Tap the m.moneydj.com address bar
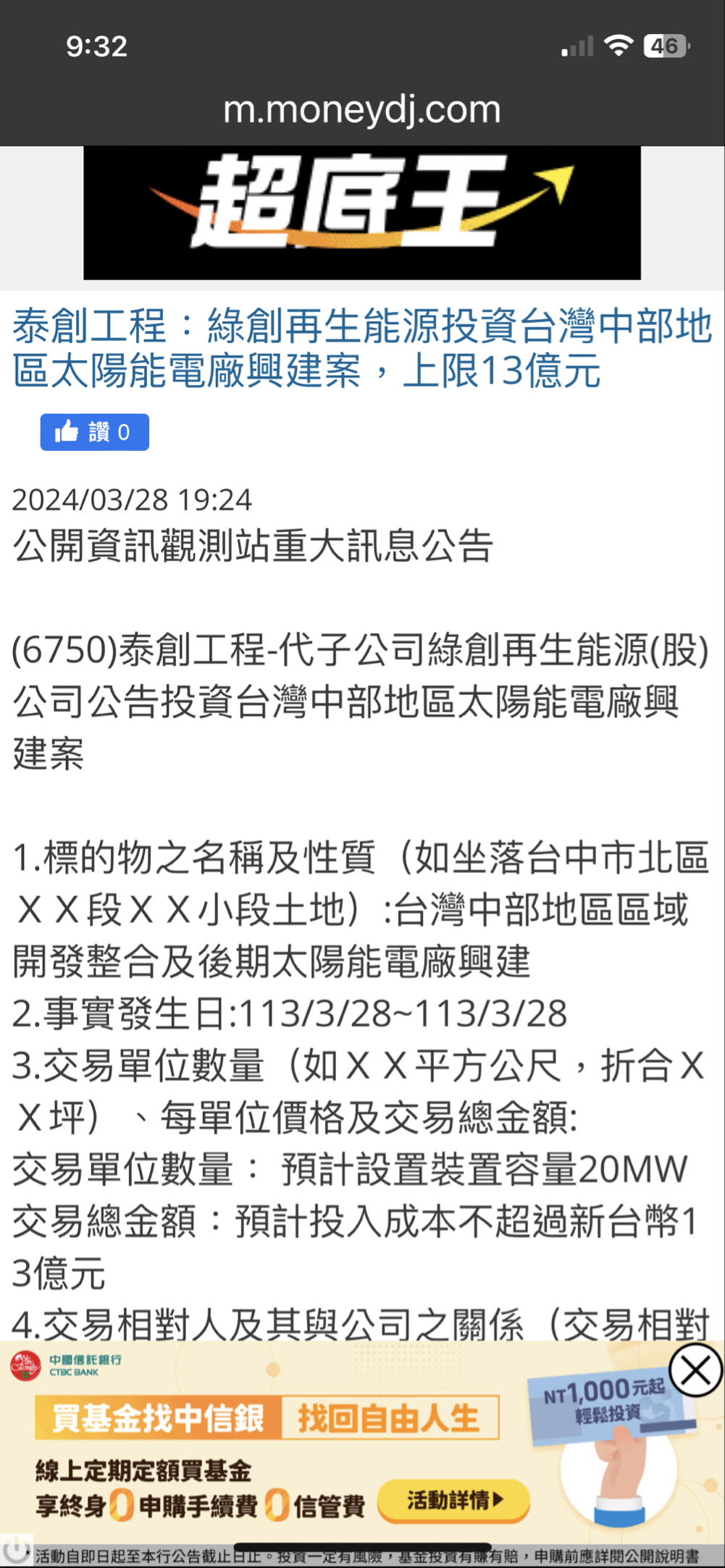 click(x=361, y=109)
